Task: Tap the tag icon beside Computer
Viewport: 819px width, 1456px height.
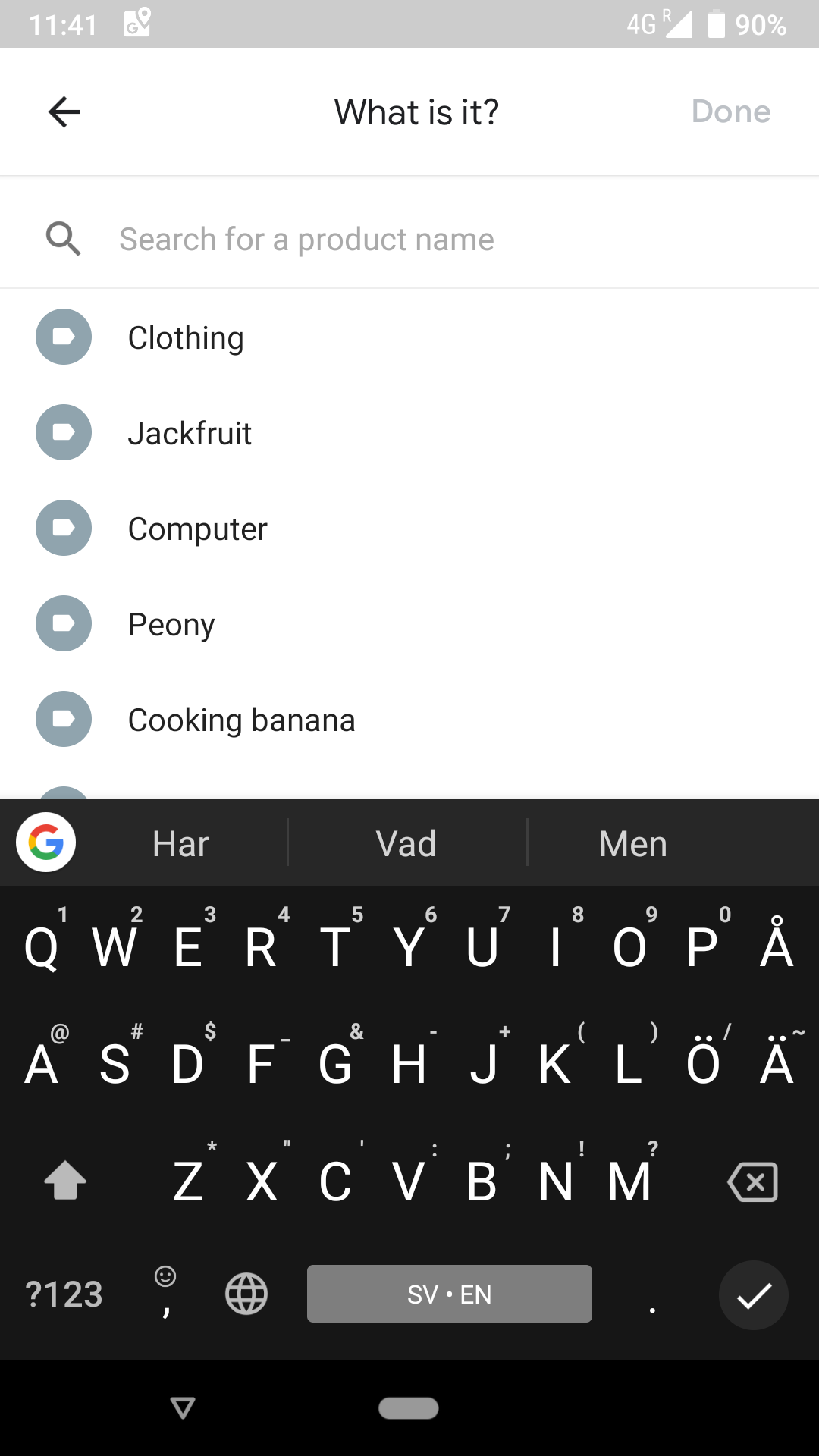Action: click(63, 528)
